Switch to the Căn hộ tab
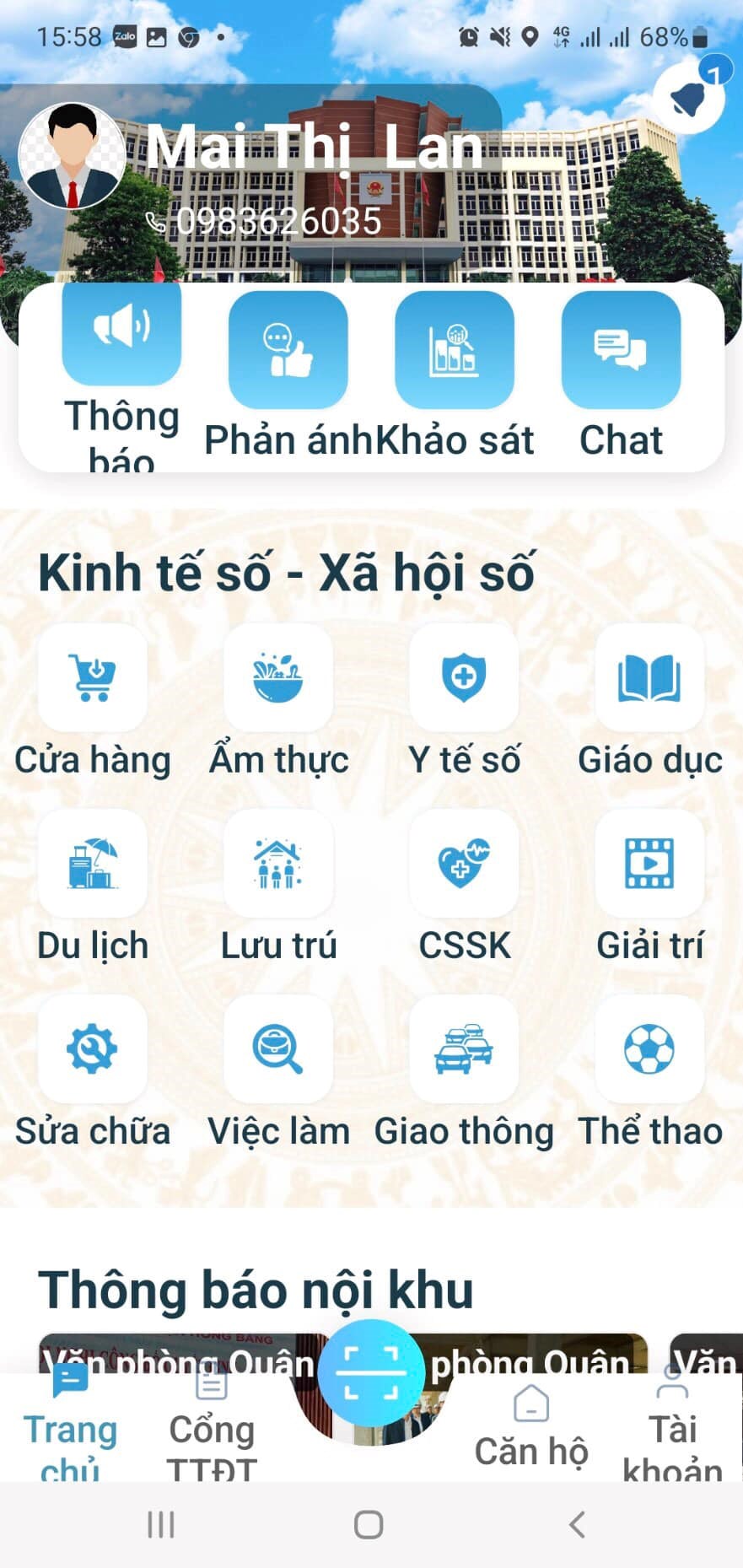743x1568 pixels. pyautogui.click(x=531, y=1427)
